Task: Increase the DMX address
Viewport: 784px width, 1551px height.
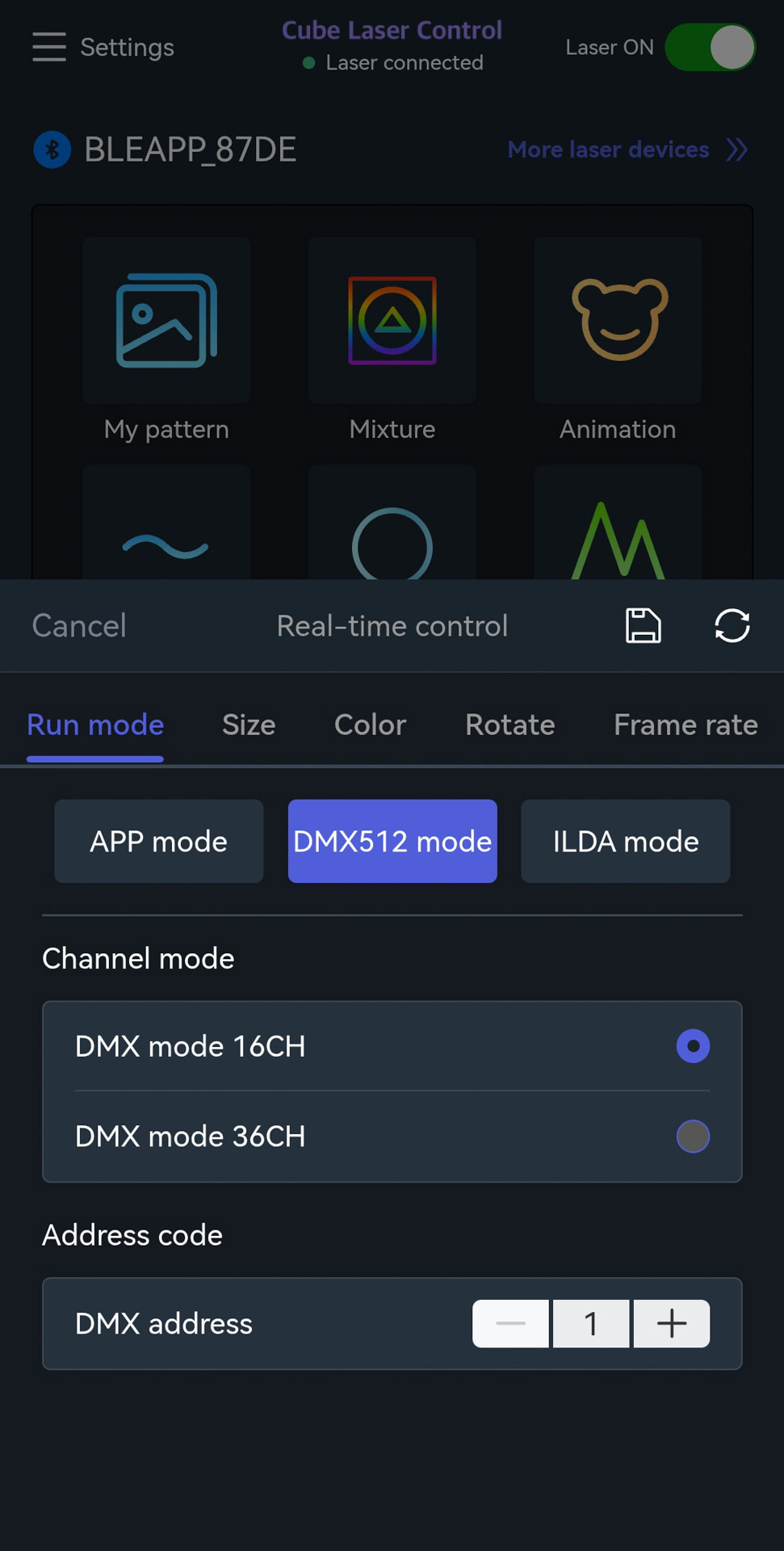Action: coord(672,1323)
